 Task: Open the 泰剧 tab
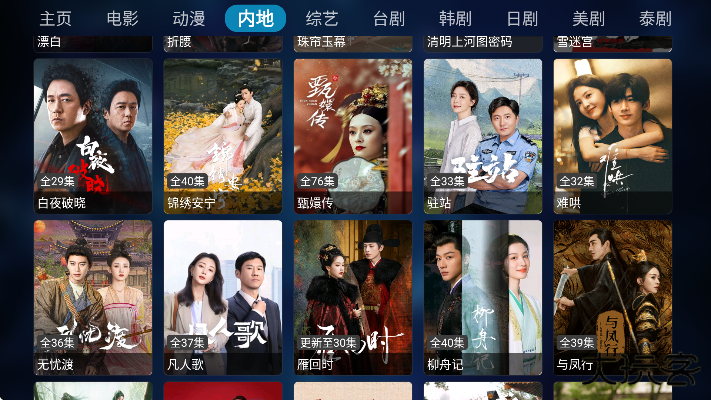[655, 18]
